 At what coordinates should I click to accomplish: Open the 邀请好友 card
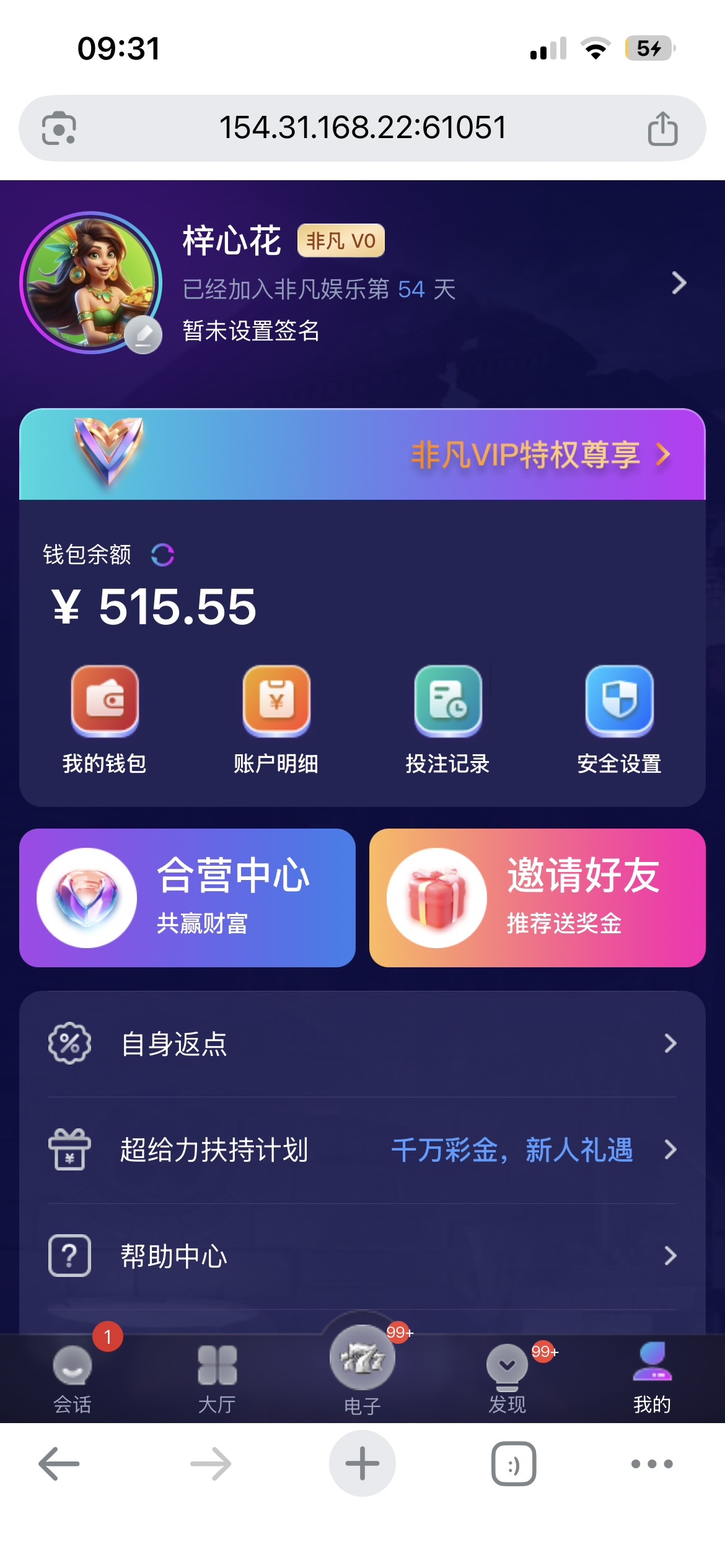click(537, 898)
